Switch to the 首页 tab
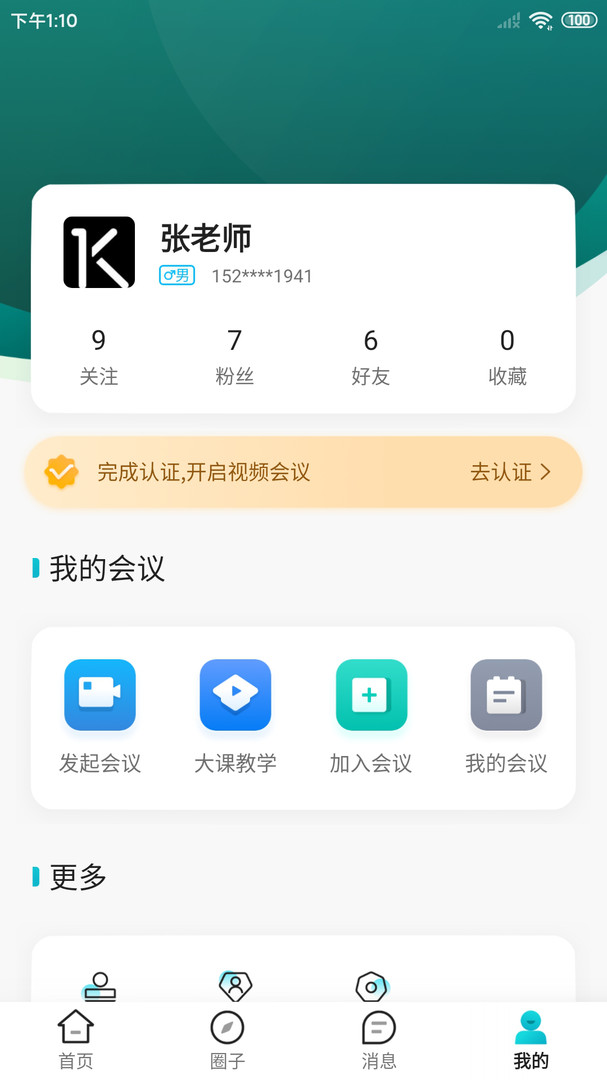The width and height of the screenshot is (607, 1080). pos(76,1040)
